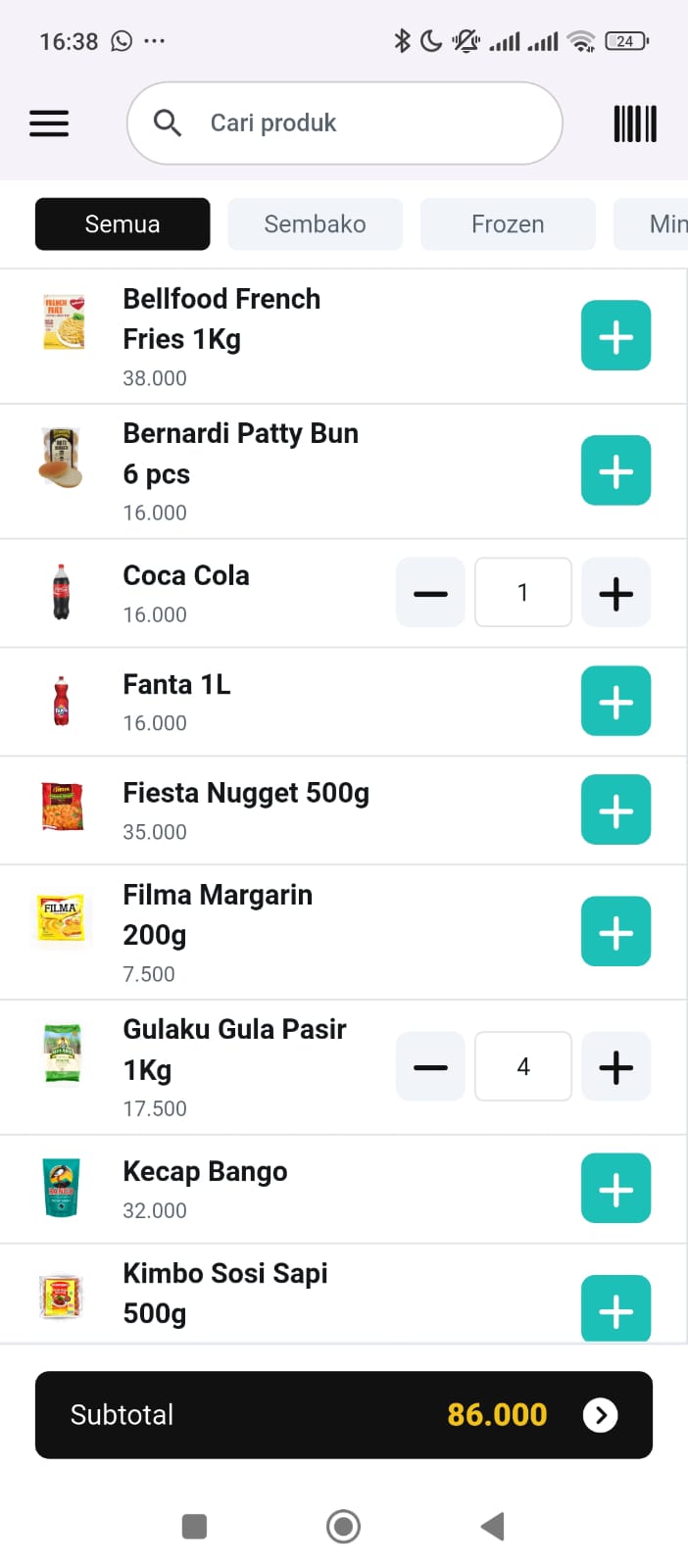Open the Subtotal checkout bar
This screenshot has height=1568, width=688.
(x=344, y=1415)
